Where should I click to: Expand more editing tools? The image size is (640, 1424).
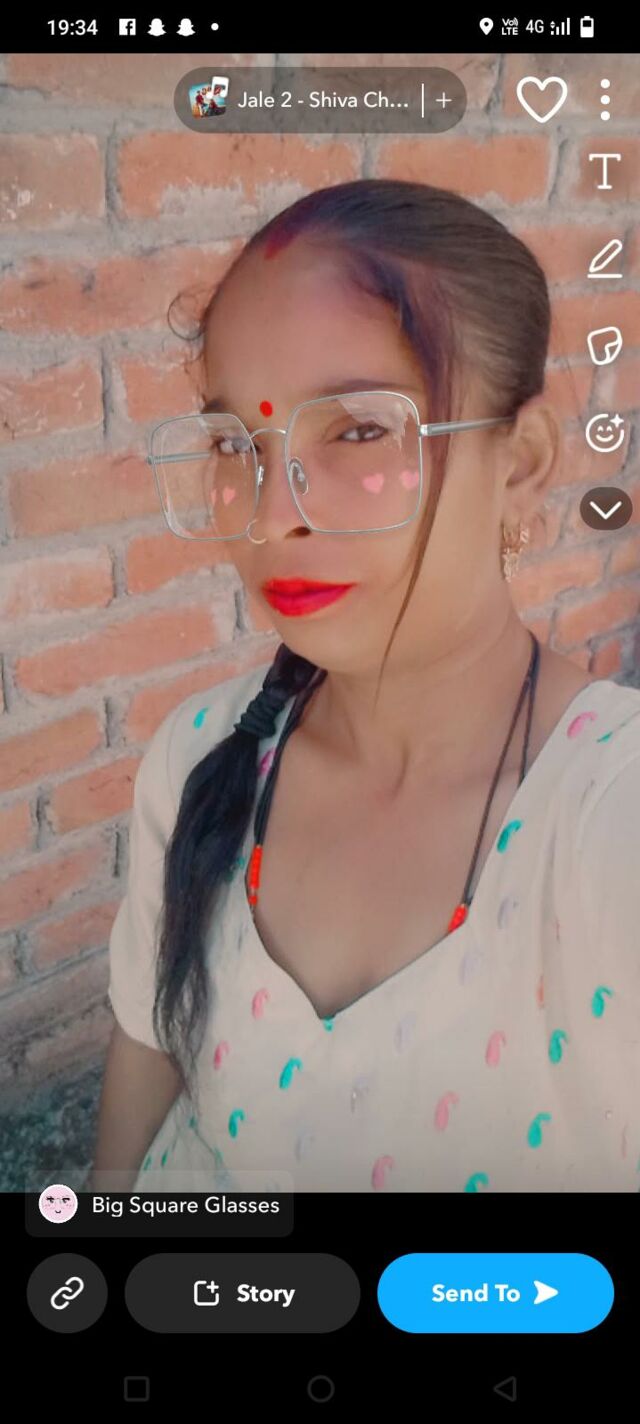click(605, 510)
